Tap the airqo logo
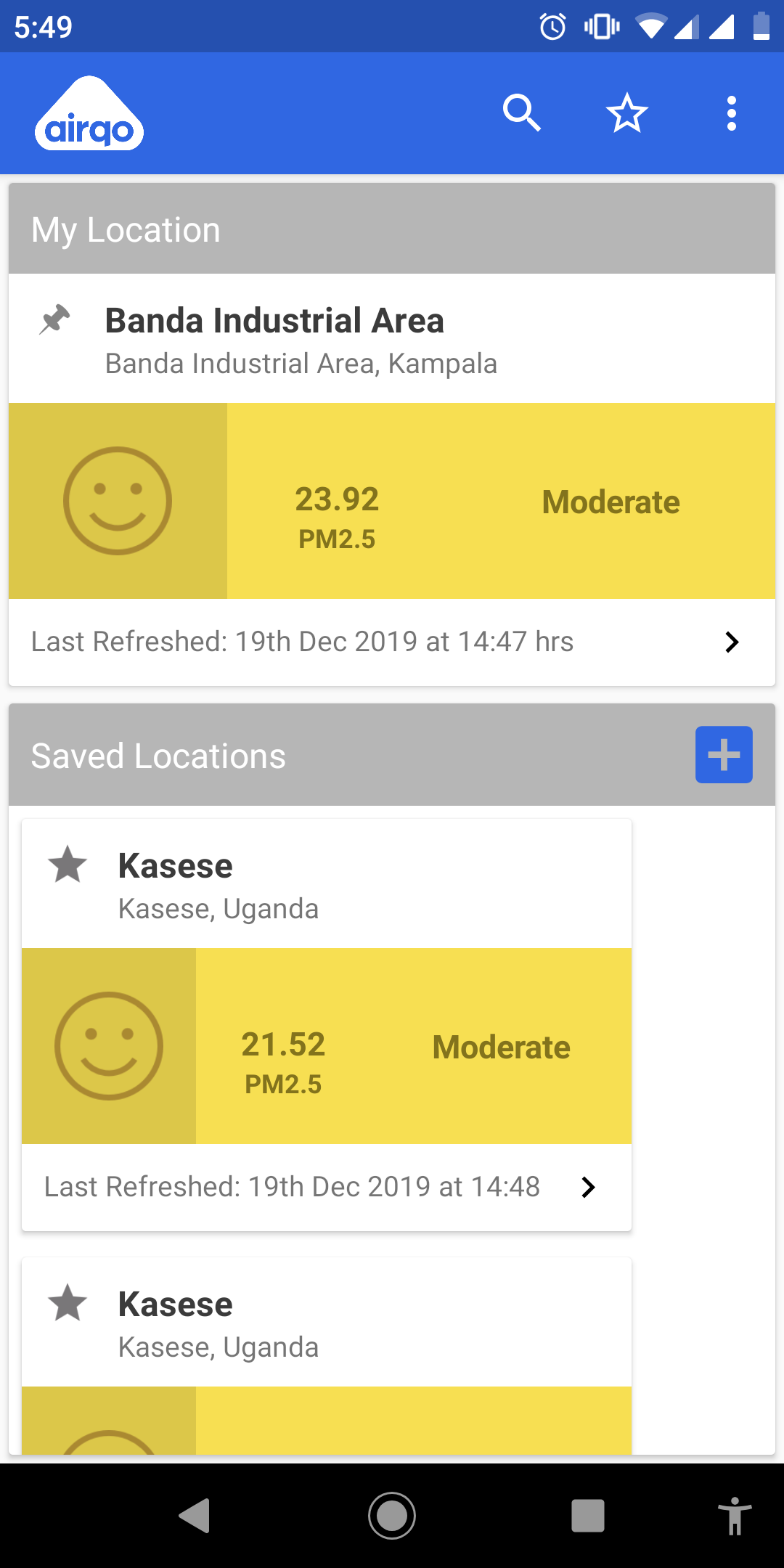 (x=89, y=113)
